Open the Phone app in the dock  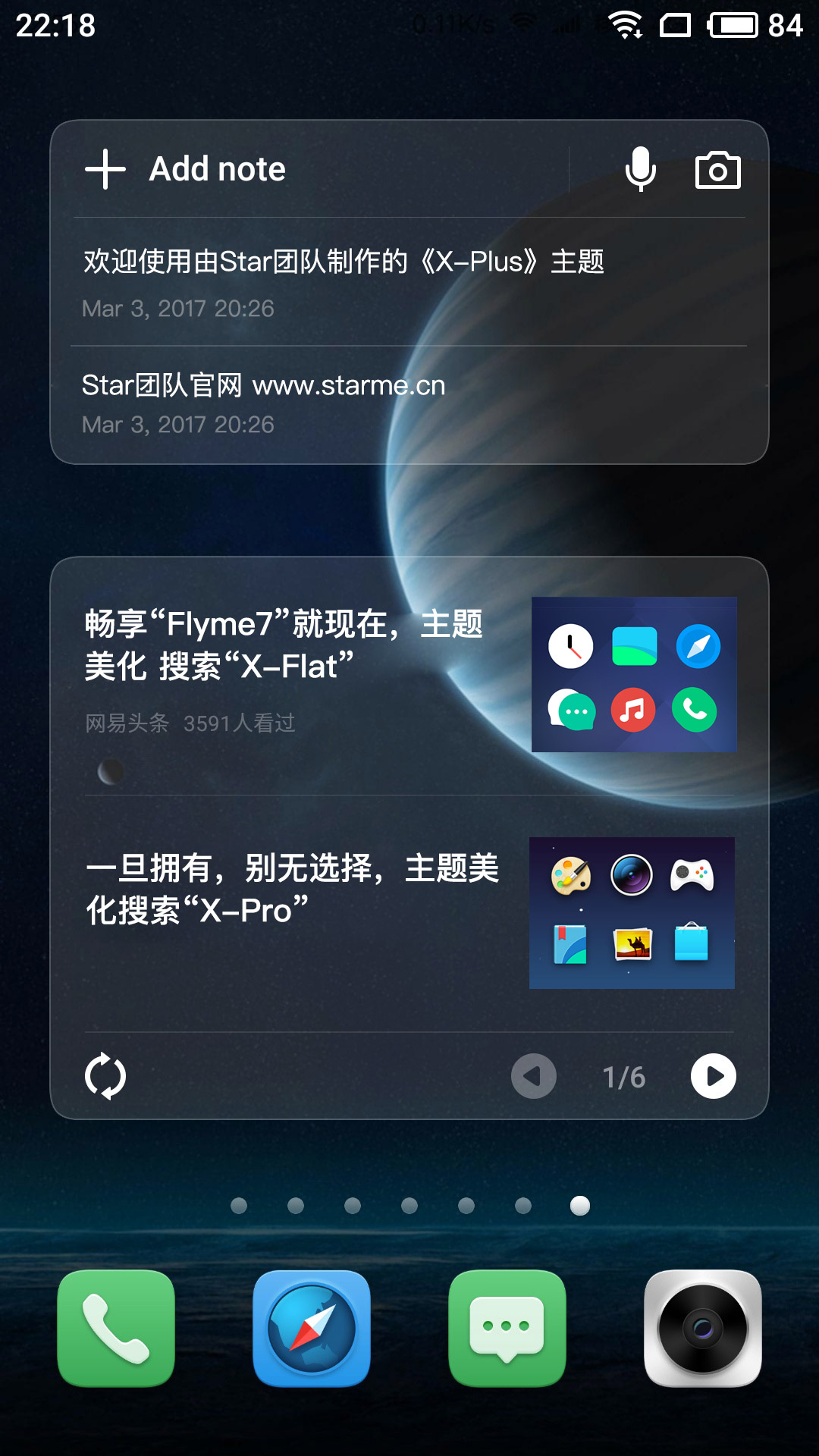click(116, 1329)
